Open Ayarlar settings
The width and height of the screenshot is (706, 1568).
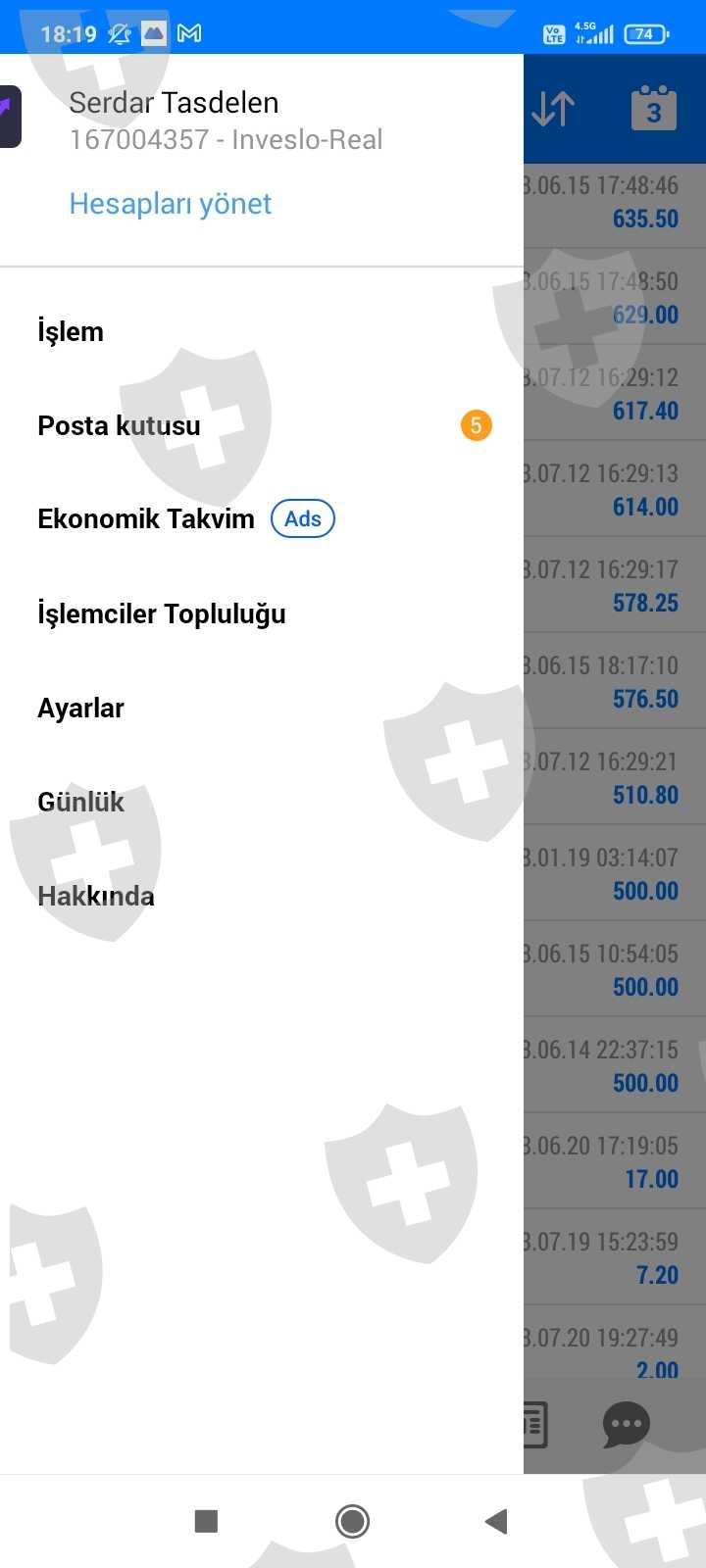pyautogui.click(x=262, y=708)
